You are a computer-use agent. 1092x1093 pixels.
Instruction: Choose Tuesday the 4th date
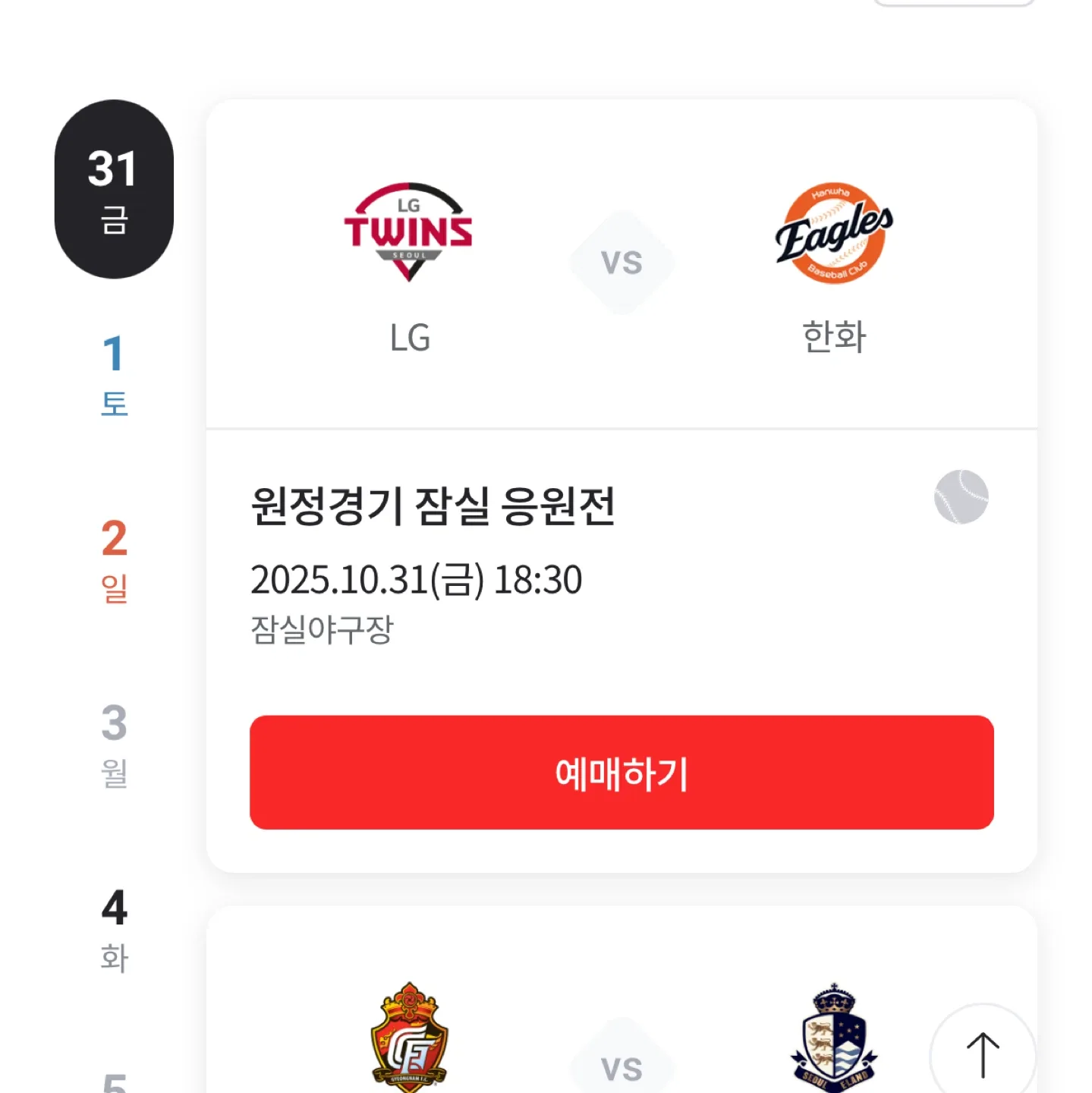point(114,929)
